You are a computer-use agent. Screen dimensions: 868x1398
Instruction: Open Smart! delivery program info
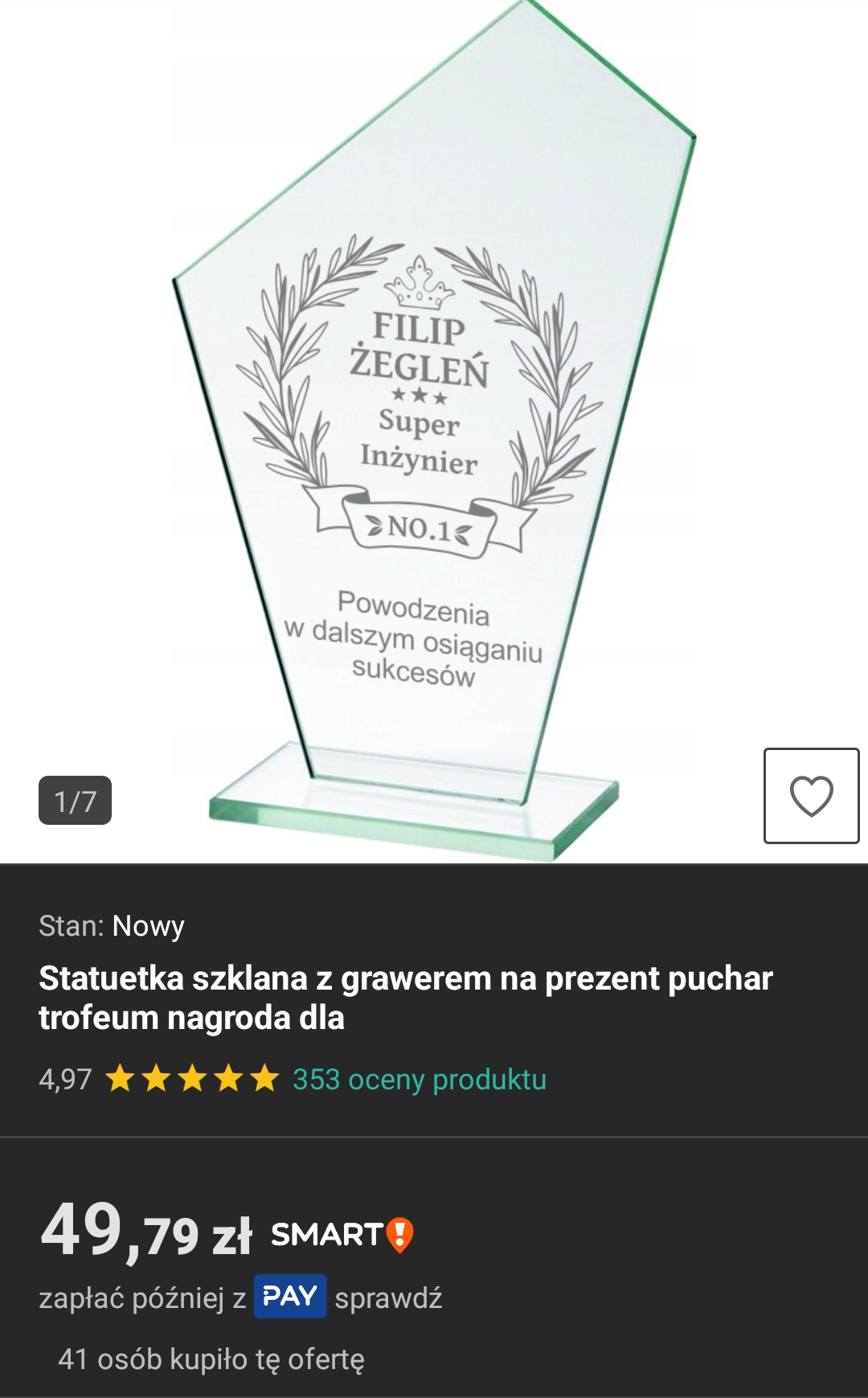[x=342, y=1235]
